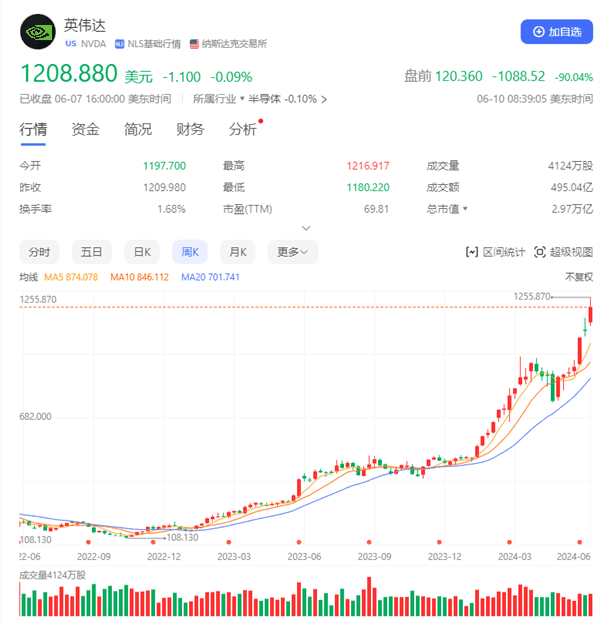Select the 周K chart period
This screenshot has width=600, height=623.
point(189,251)
